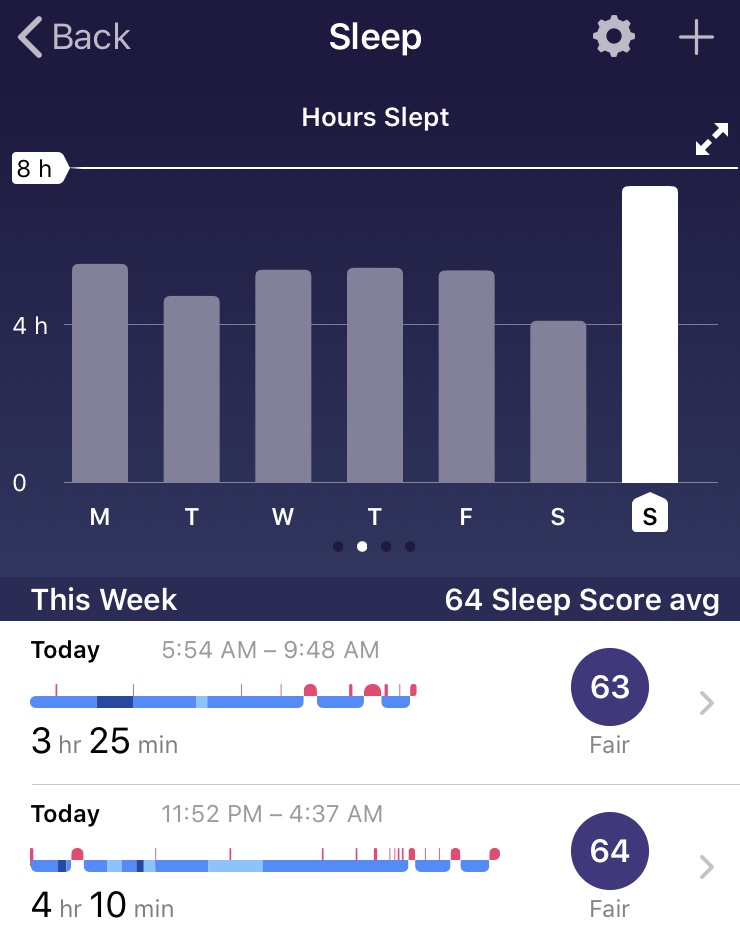Add a sleep log with plus icon
This screenshot has width=740, height=941.
pos(696,38)
